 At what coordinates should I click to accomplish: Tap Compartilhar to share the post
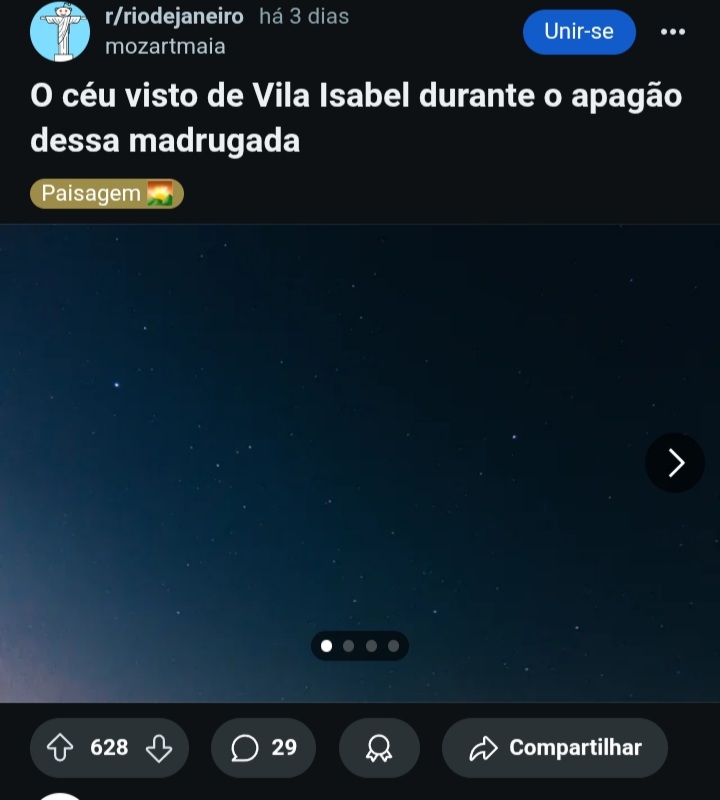click(x=555, y=748)
